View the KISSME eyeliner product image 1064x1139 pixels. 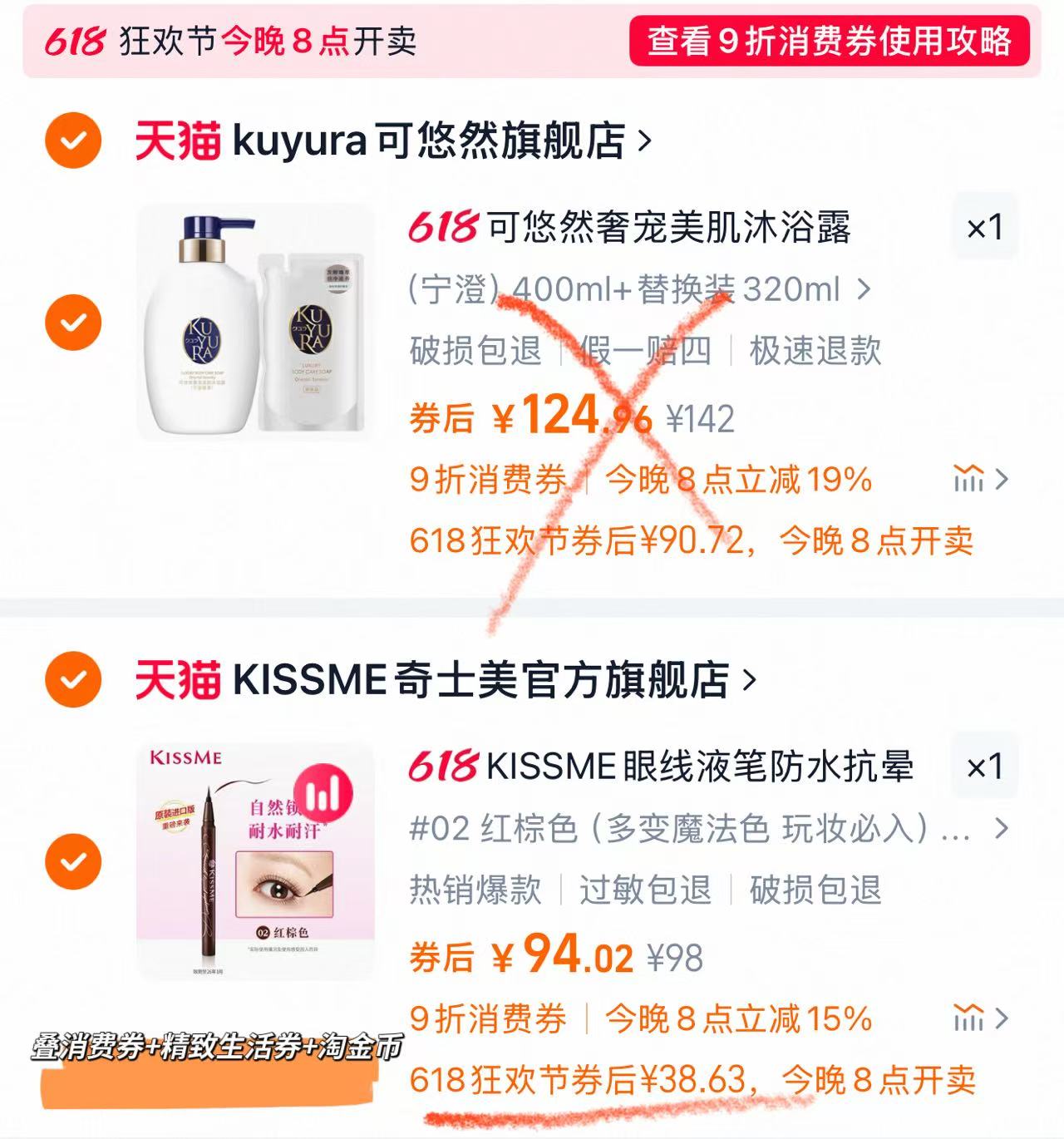(x=255, y=861)
